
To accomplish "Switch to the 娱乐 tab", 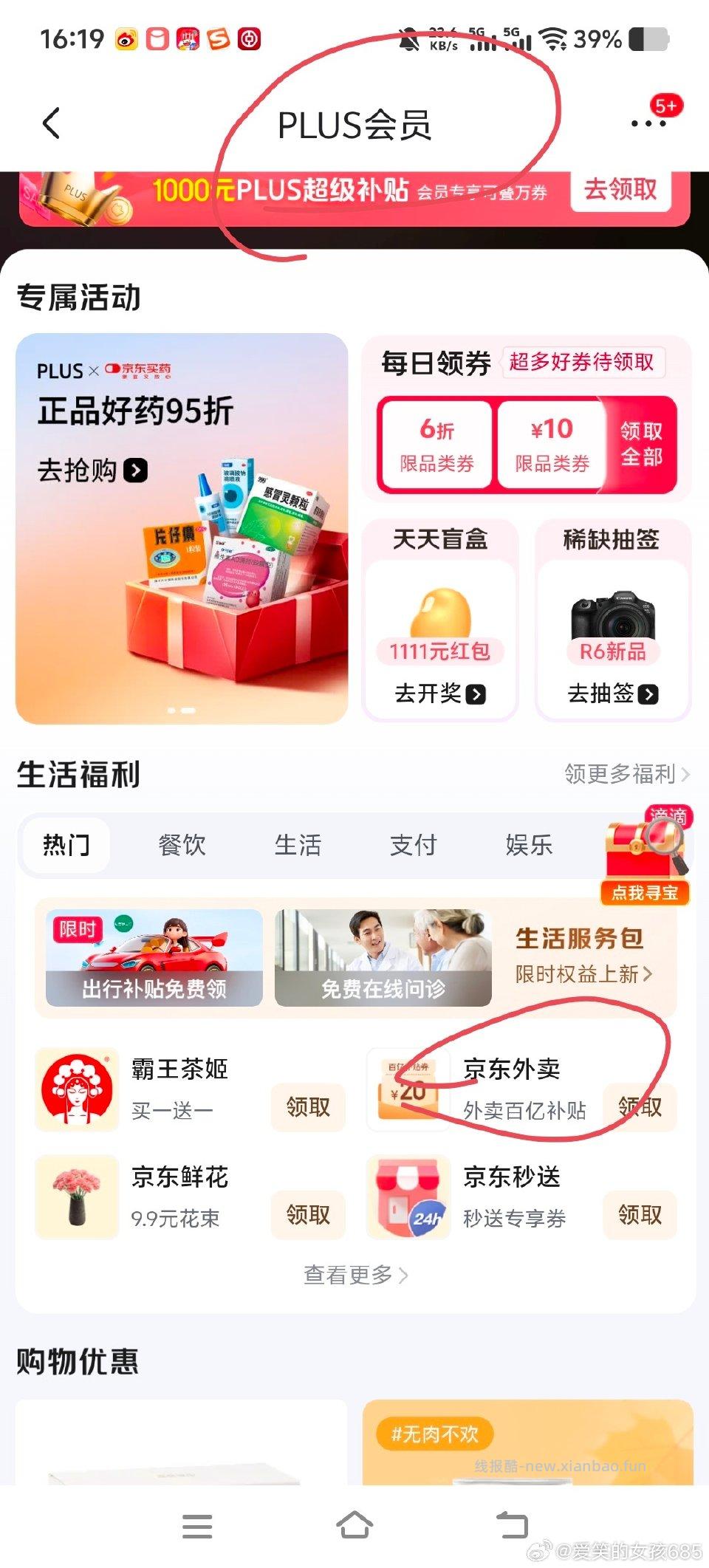I will [x=530, y=845].
